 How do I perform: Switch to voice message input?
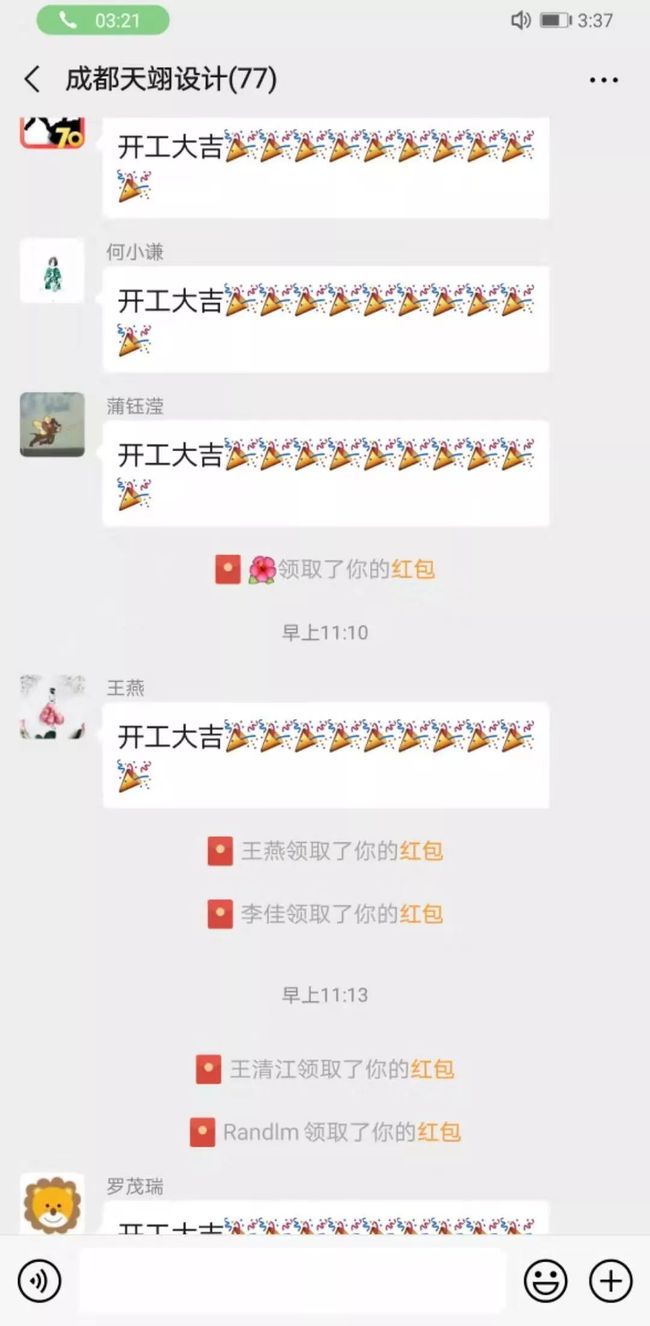click(40, 1280)
